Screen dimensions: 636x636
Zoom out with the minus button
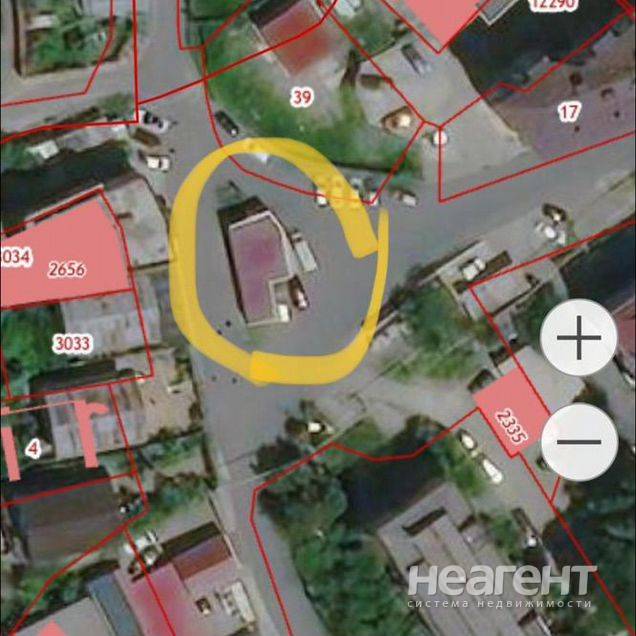579,441
